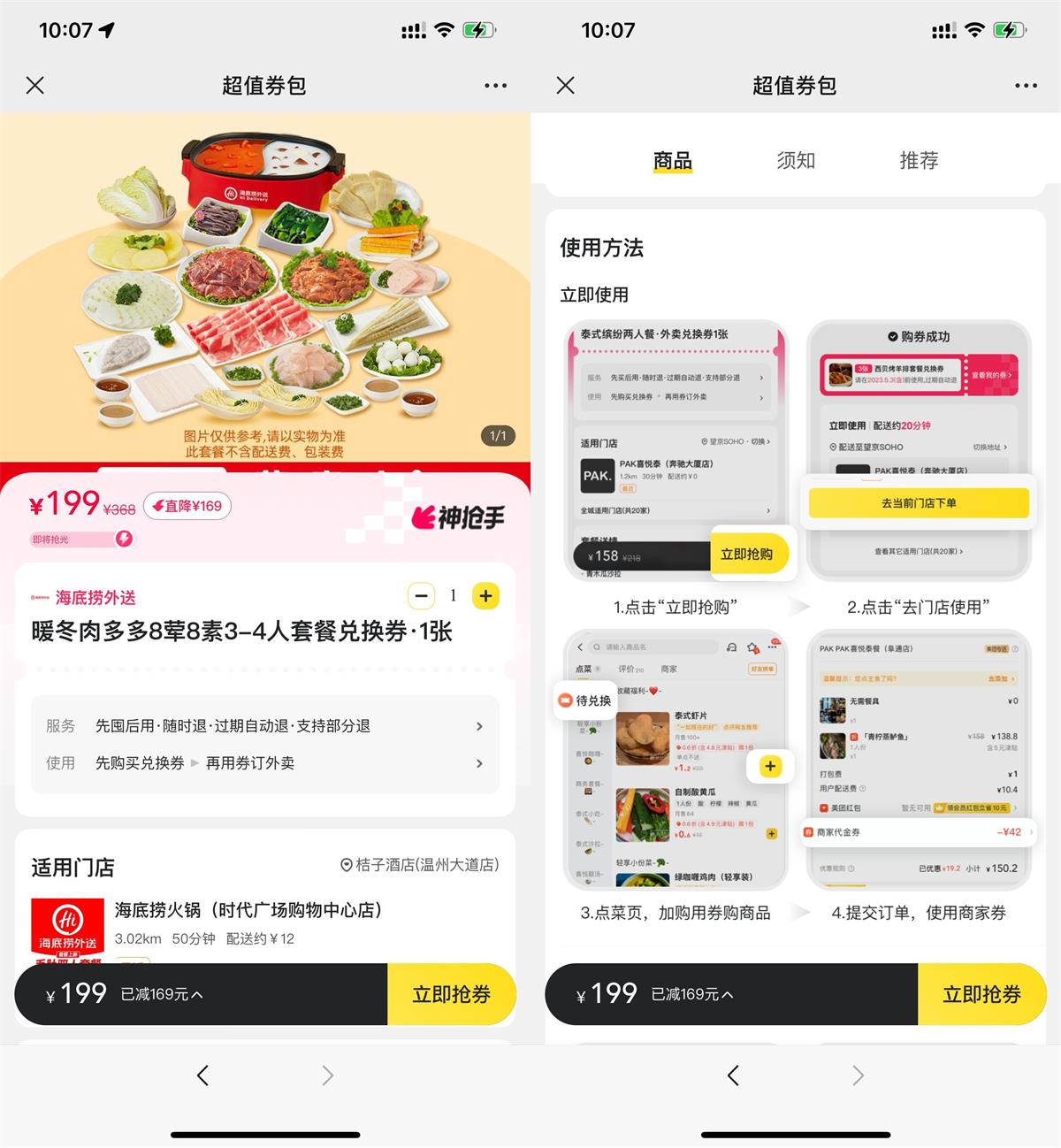1061x1148 pixels.
Task: Decrease coupon quantity with the minus button
Action: [x=422, y=596]
